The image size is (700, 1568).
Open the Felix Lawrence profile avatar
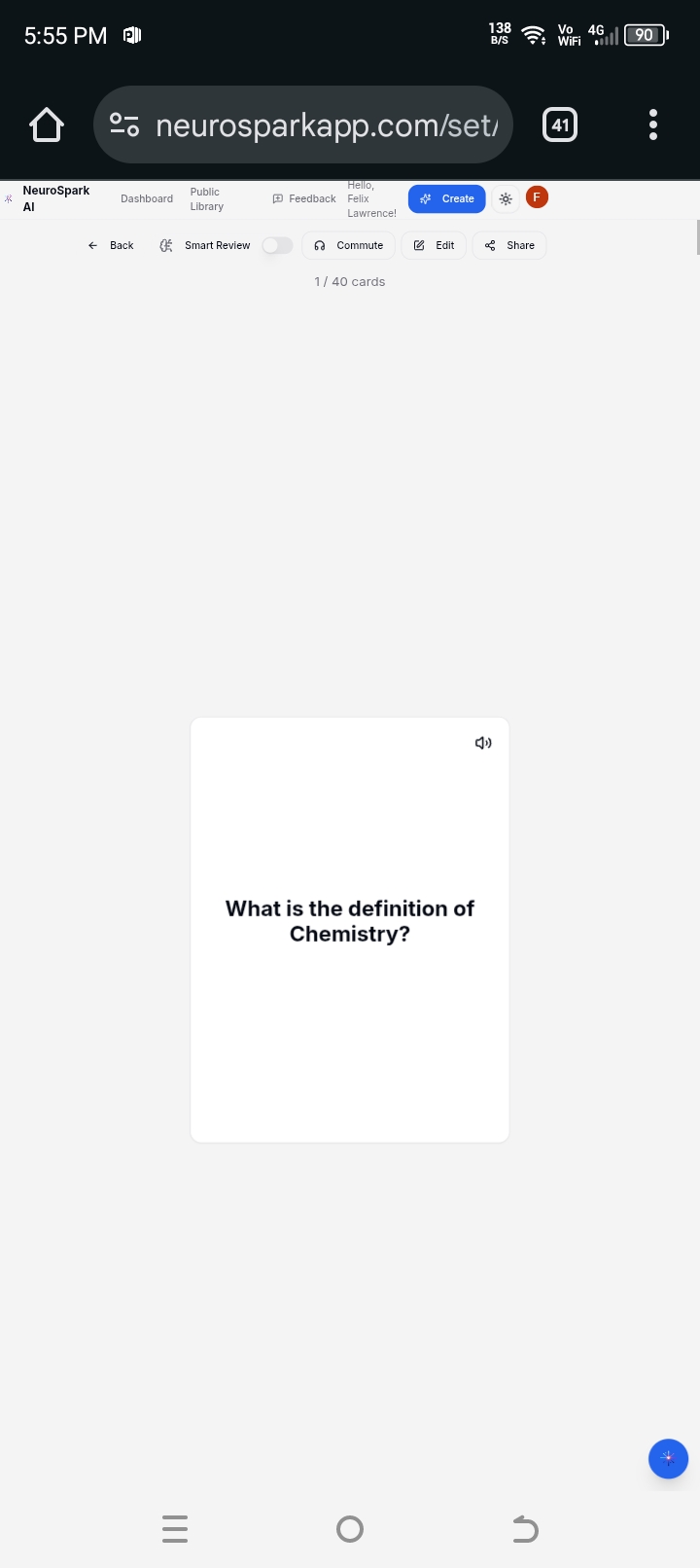[537, 196]
